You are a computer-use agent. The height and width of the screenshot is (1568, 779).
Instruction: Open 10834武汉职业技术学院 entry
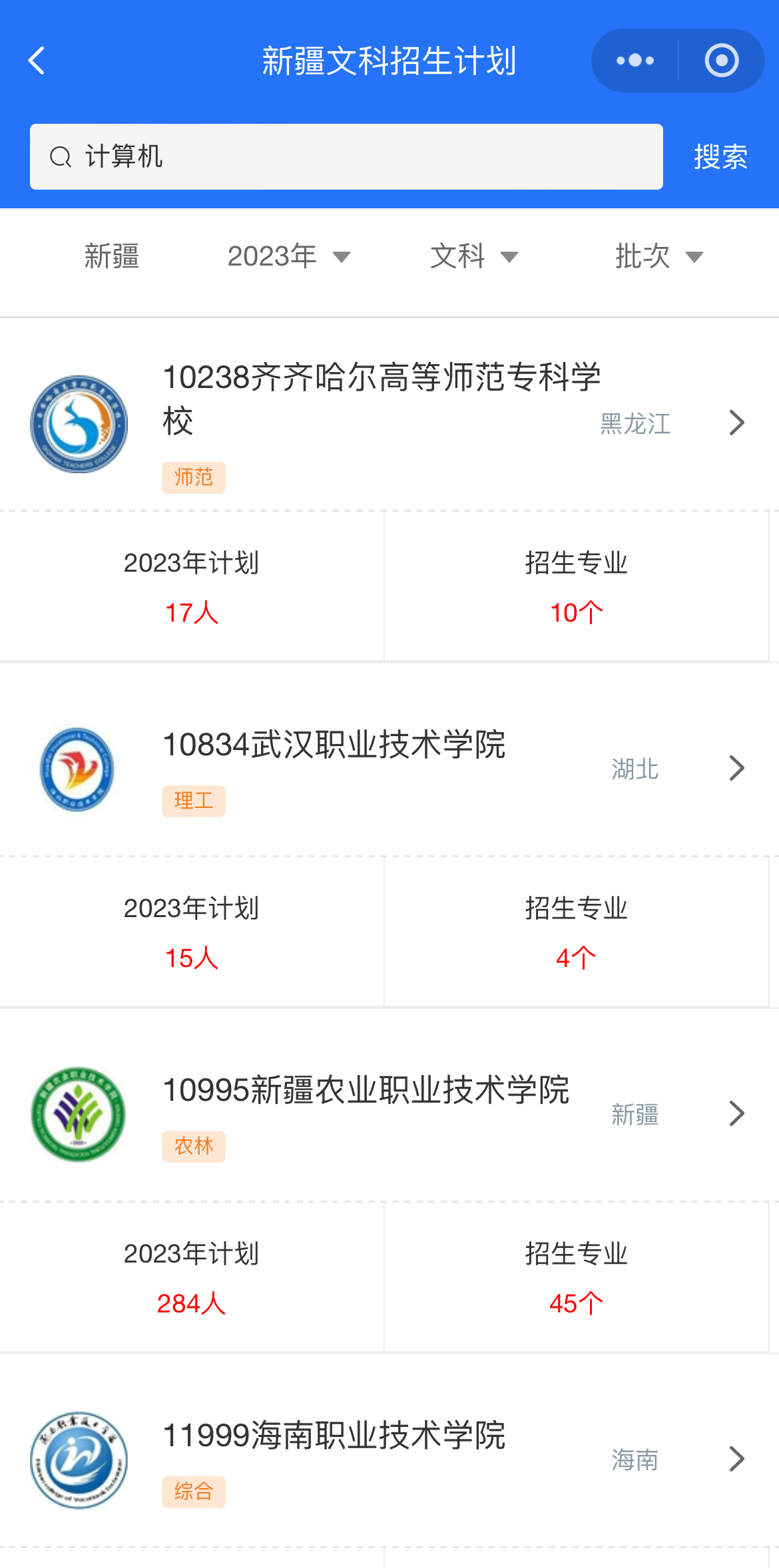click(389, 769)
